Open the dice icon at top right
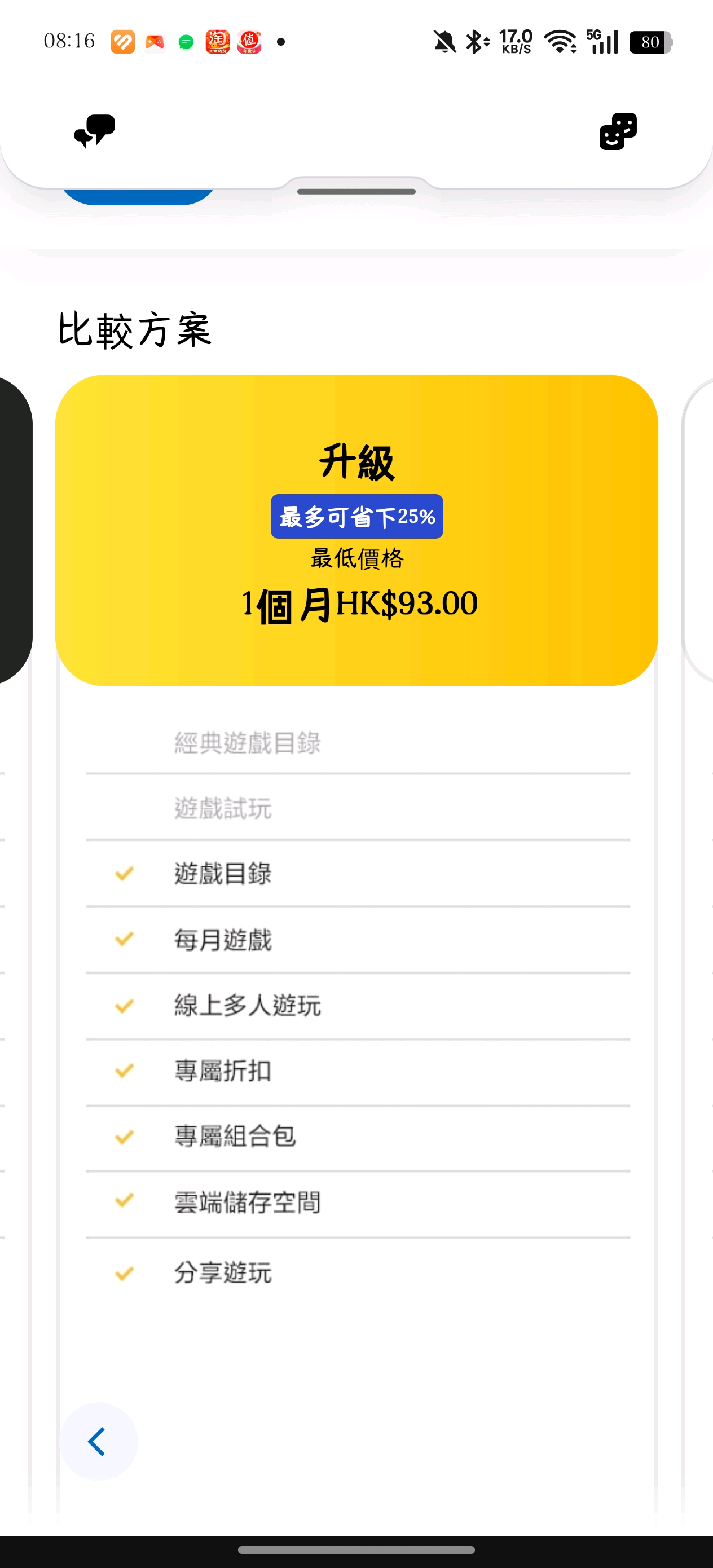Image resolution: width=713 pixels, height=1568 pixels. coord(618,131)
